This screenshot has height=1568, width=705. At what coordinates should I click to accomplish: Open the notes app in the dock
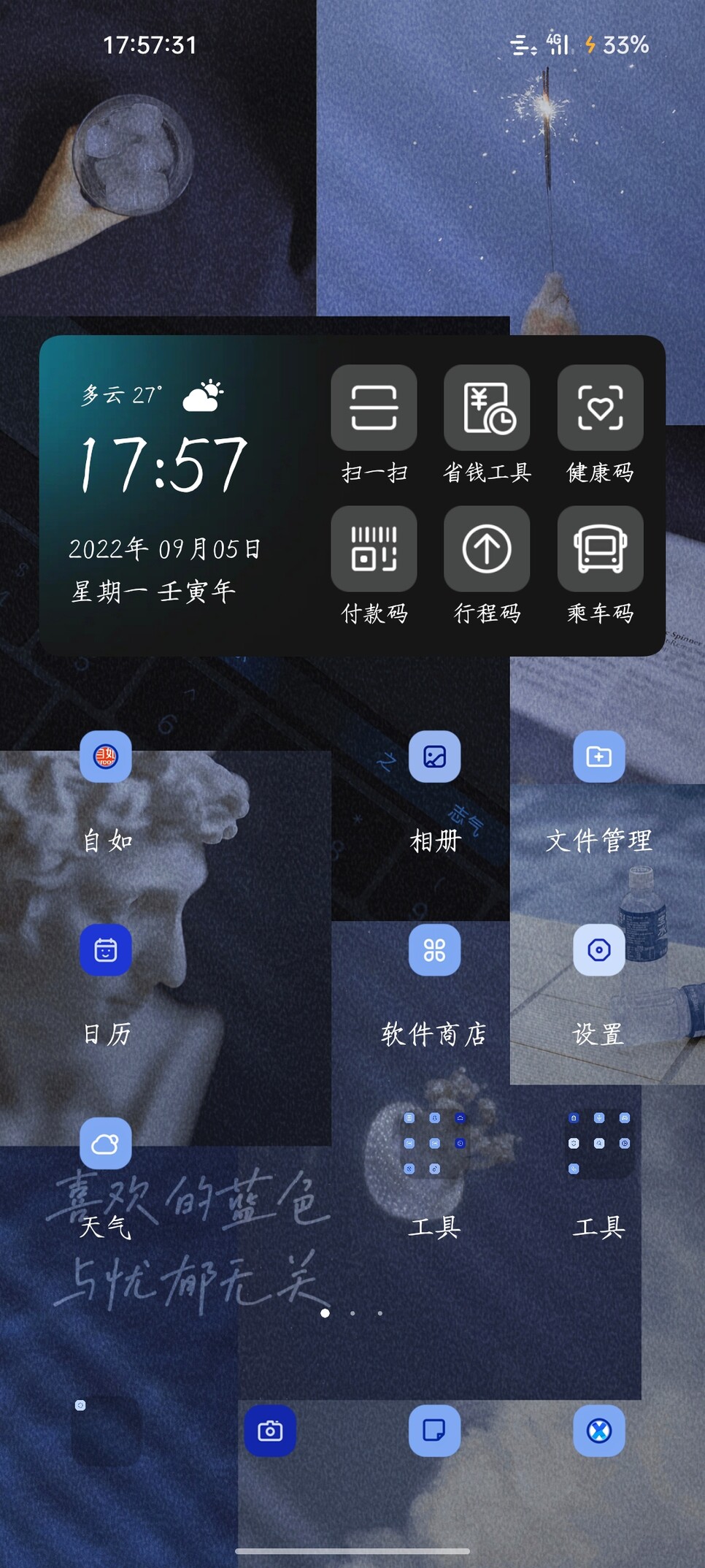click(434, 1431)
